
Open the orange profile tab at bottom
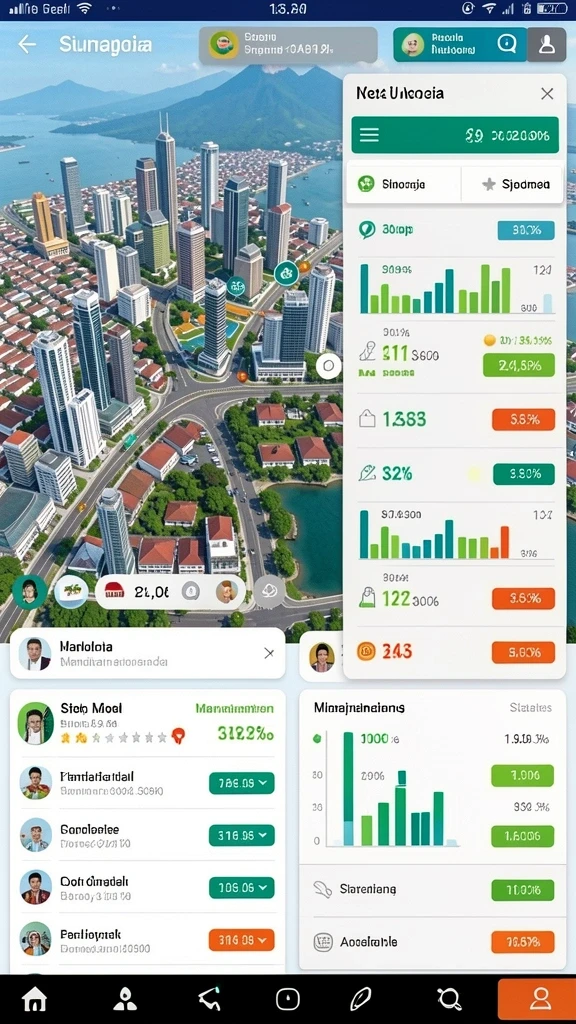(537, 999)
